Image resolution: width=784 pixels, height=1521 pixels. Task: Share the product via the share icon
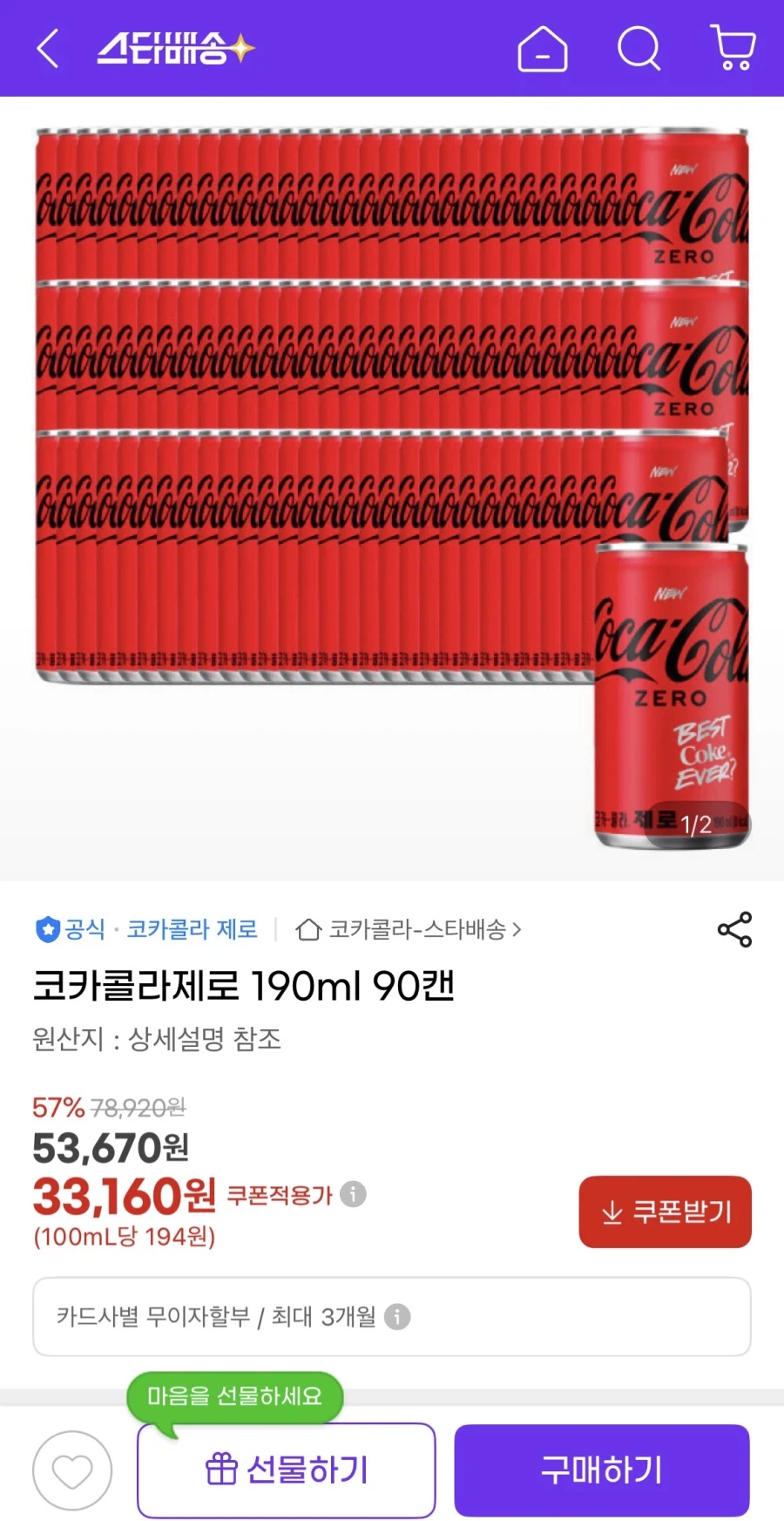(734, 929)
